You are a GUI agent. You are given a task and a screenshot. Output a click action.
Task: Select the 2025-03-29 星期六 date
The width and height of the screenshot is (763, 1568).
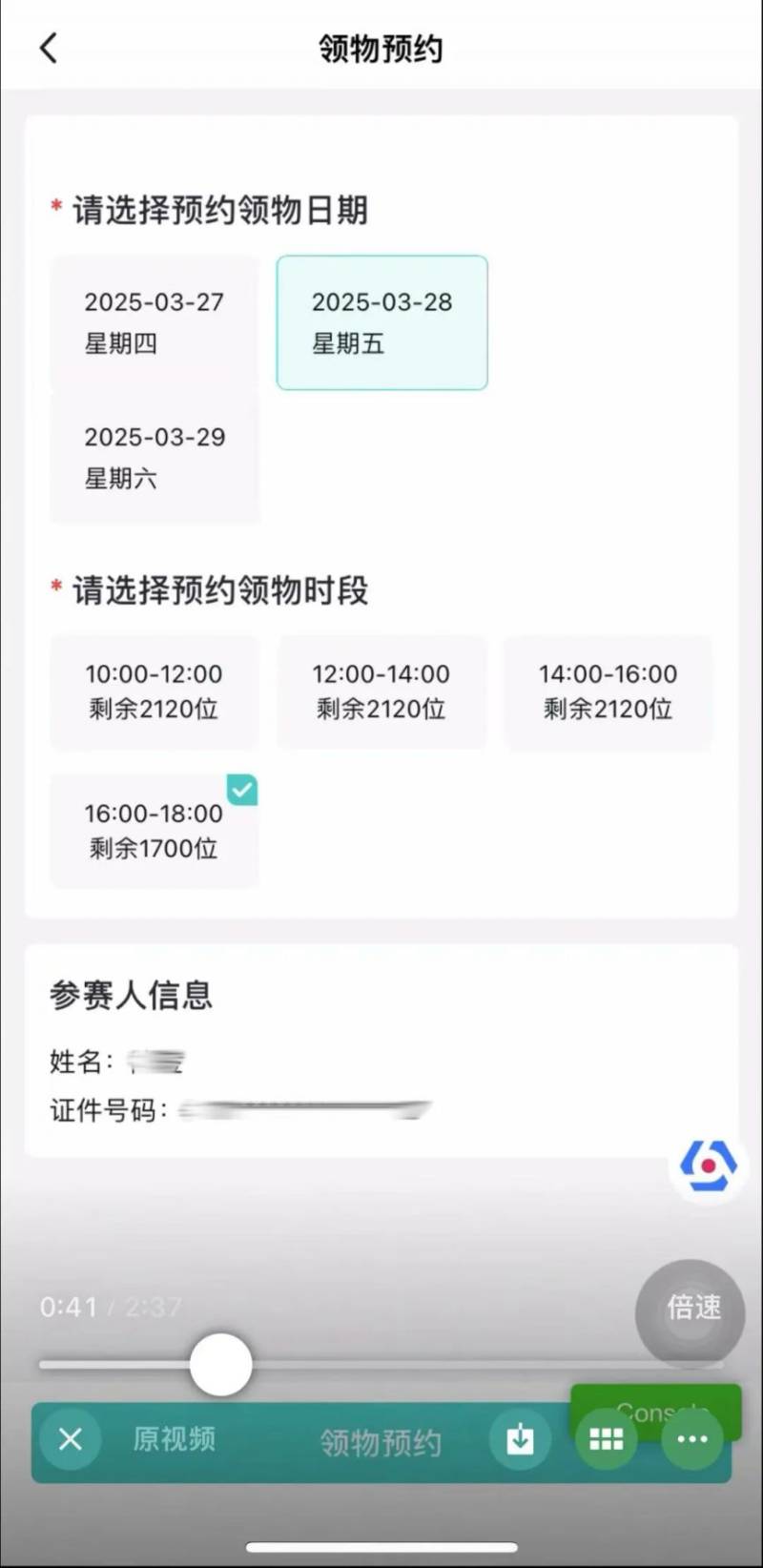point(154,458)
